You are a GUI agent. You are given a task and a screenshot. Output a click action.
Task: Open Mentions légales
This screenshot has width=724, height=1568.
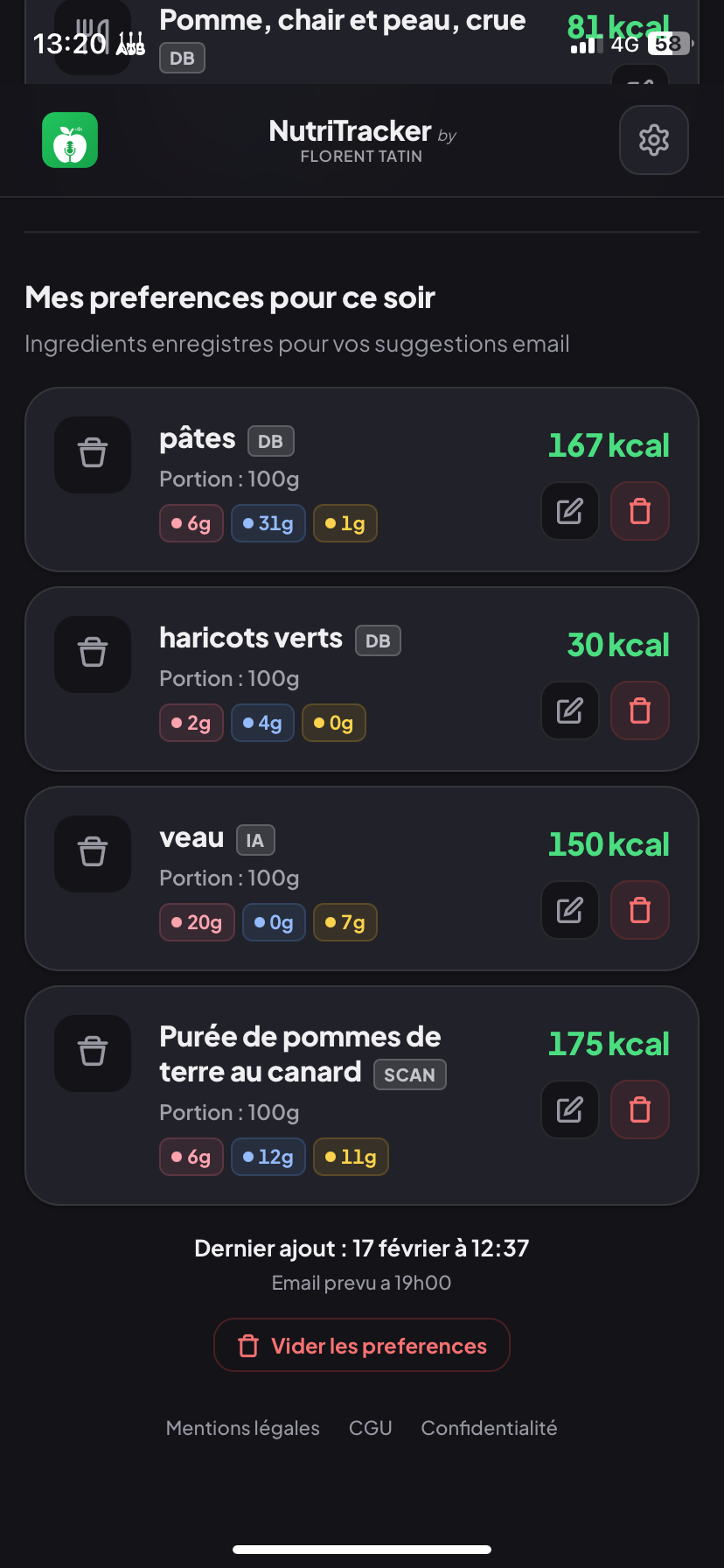242,1427
